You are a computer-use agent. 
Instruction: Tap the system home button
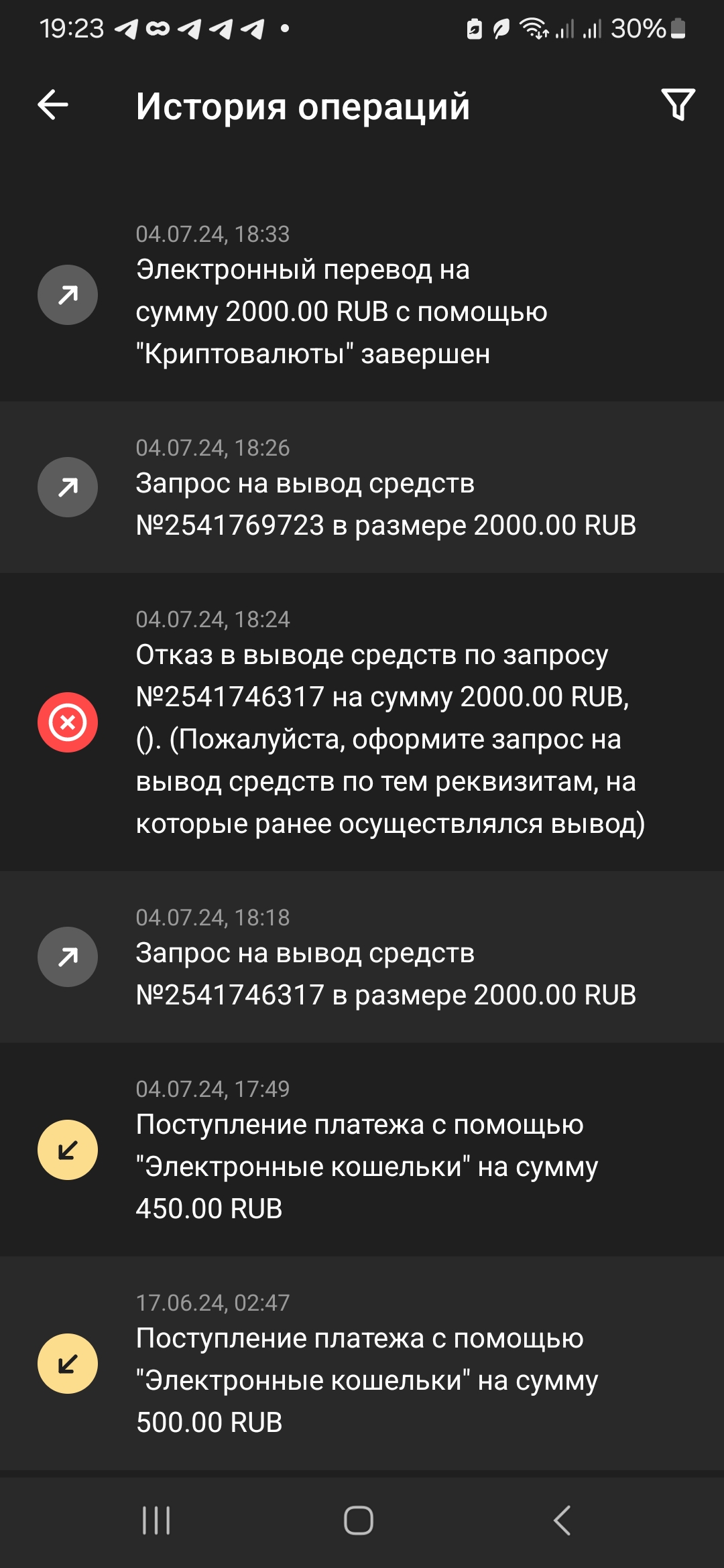click(x=359, y=1520)
